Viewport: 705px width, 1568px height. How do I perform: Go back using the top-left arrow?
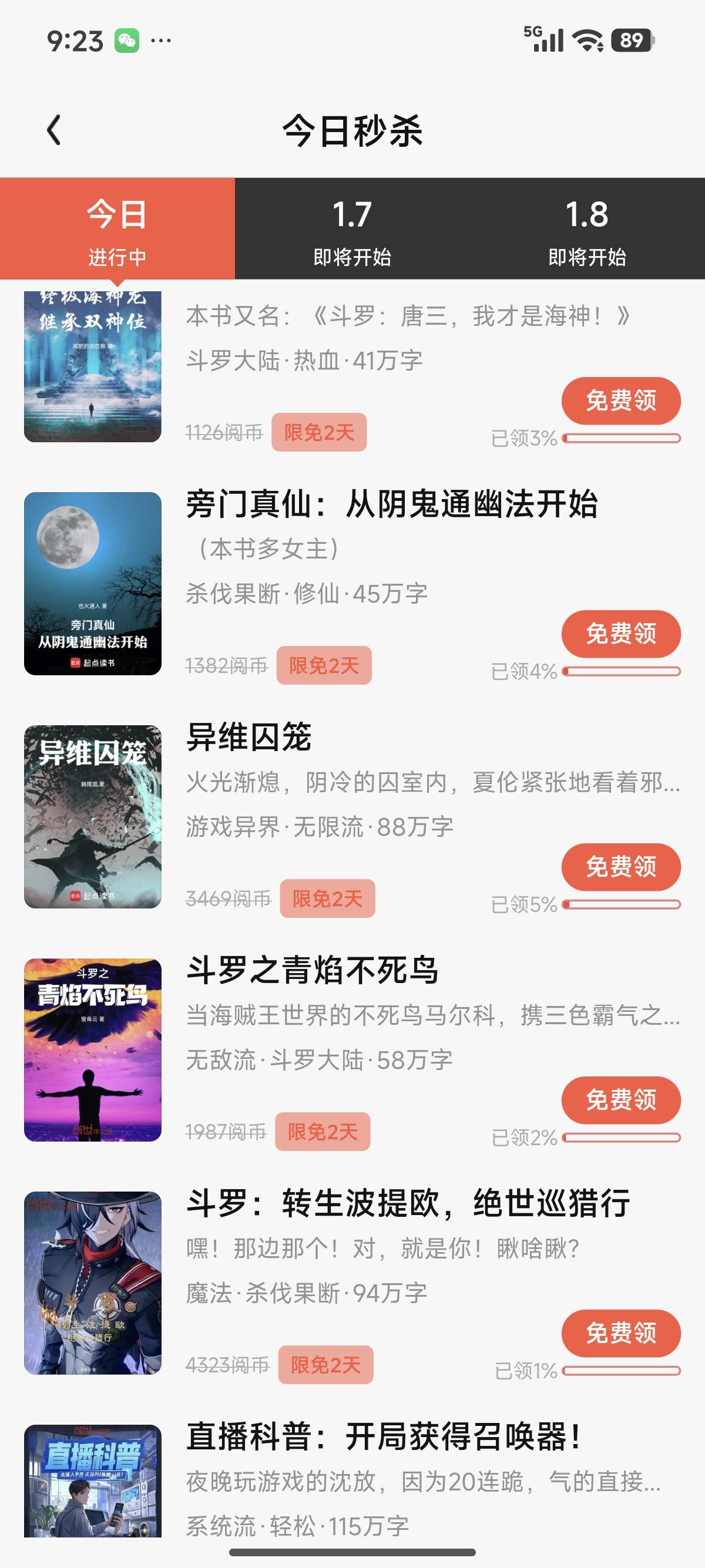point(54,130)
